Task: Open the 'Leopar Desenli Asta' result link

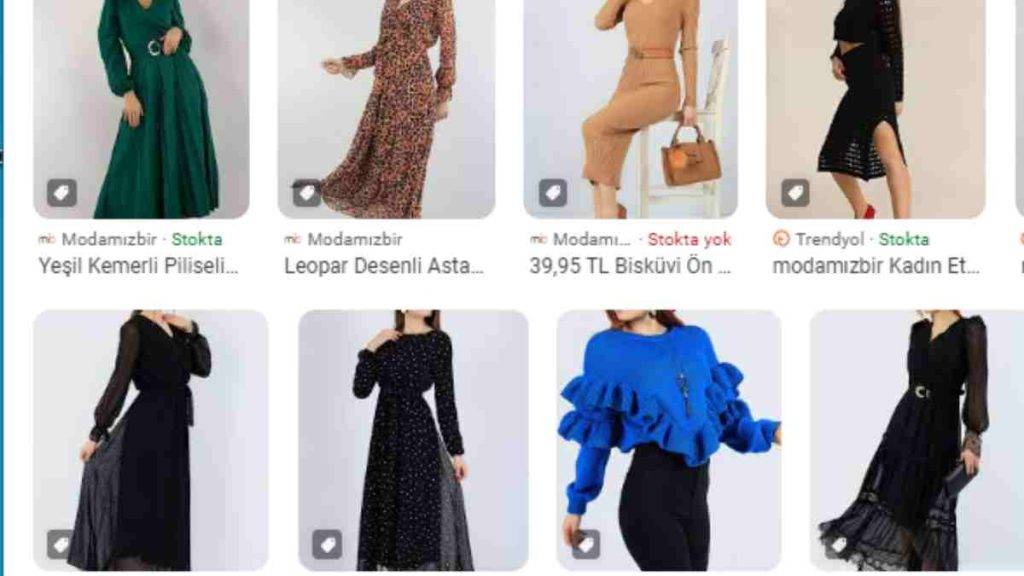Action: click(384, 266)
